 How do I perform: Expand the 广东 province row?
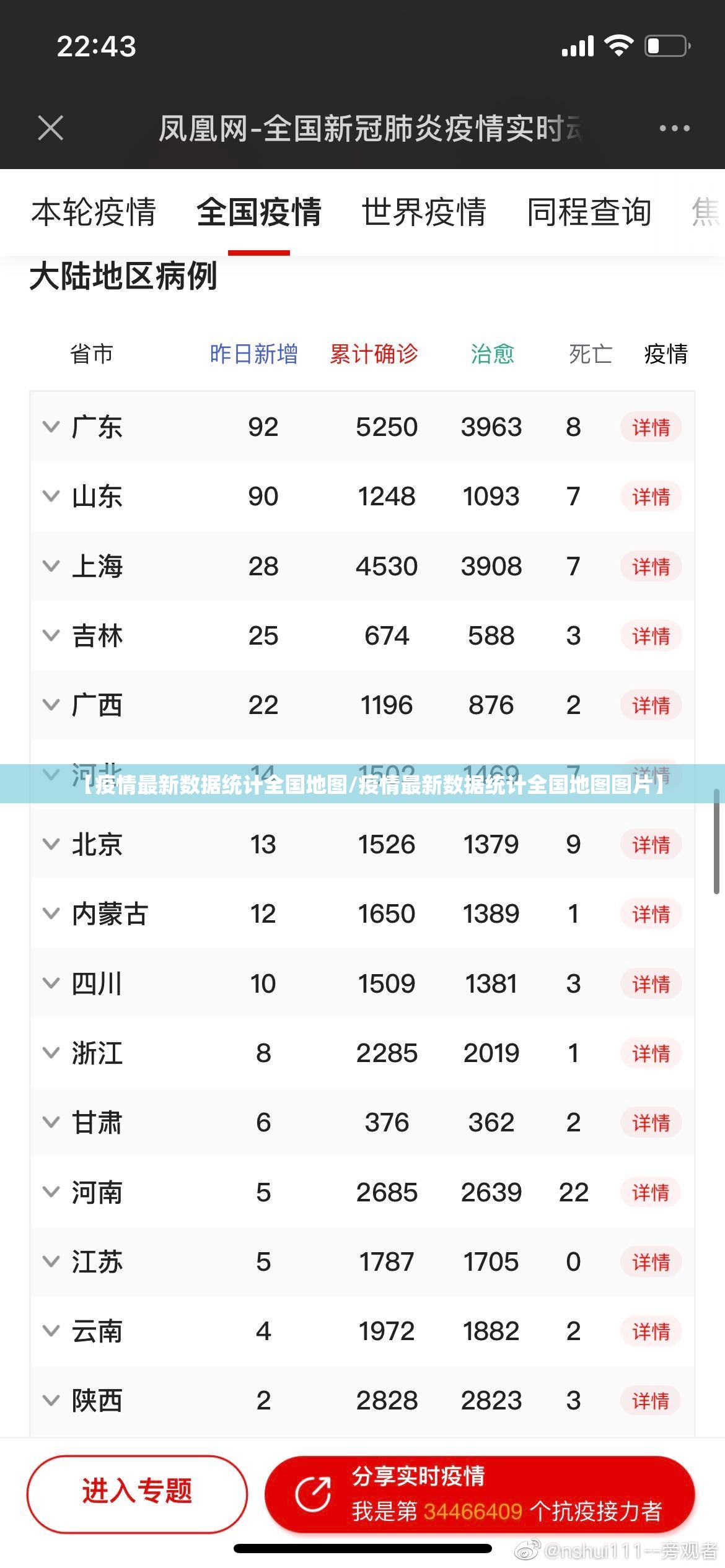[51, 427]
